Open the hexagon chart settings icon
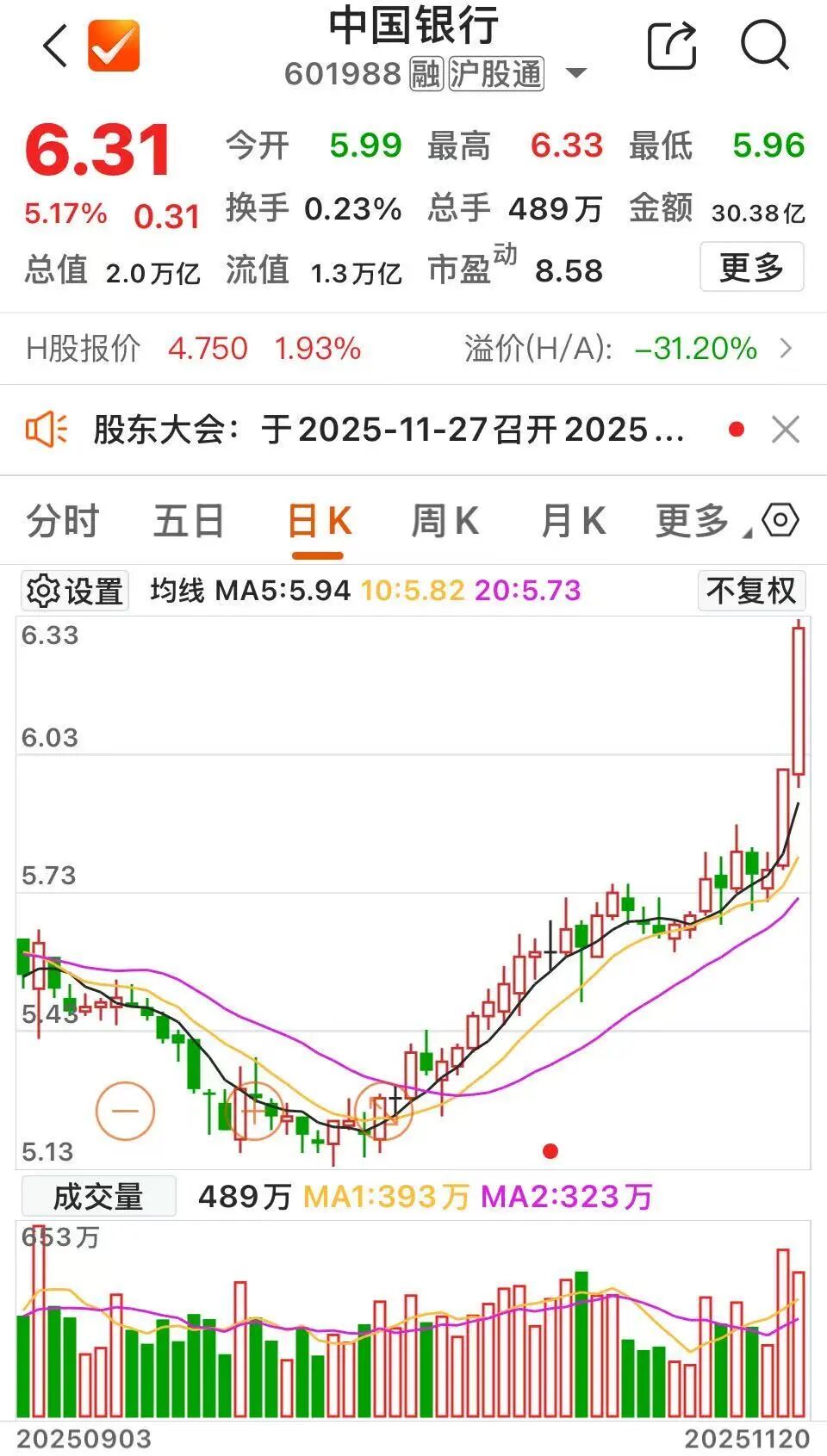This screenshot has width=827, height=1456. point(780,521)
